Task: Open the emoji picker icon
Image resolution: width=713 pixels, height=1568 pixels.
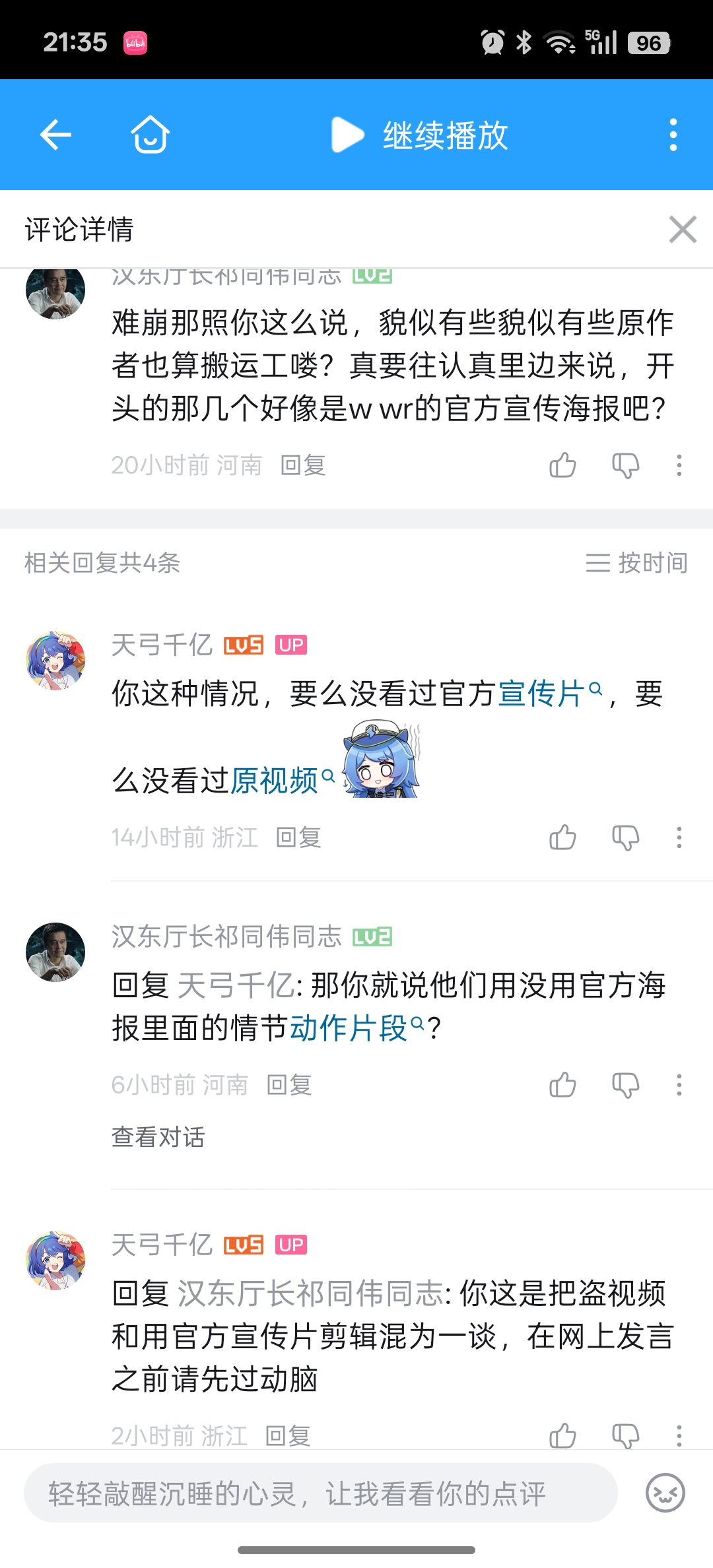Action: [665, 1493]
